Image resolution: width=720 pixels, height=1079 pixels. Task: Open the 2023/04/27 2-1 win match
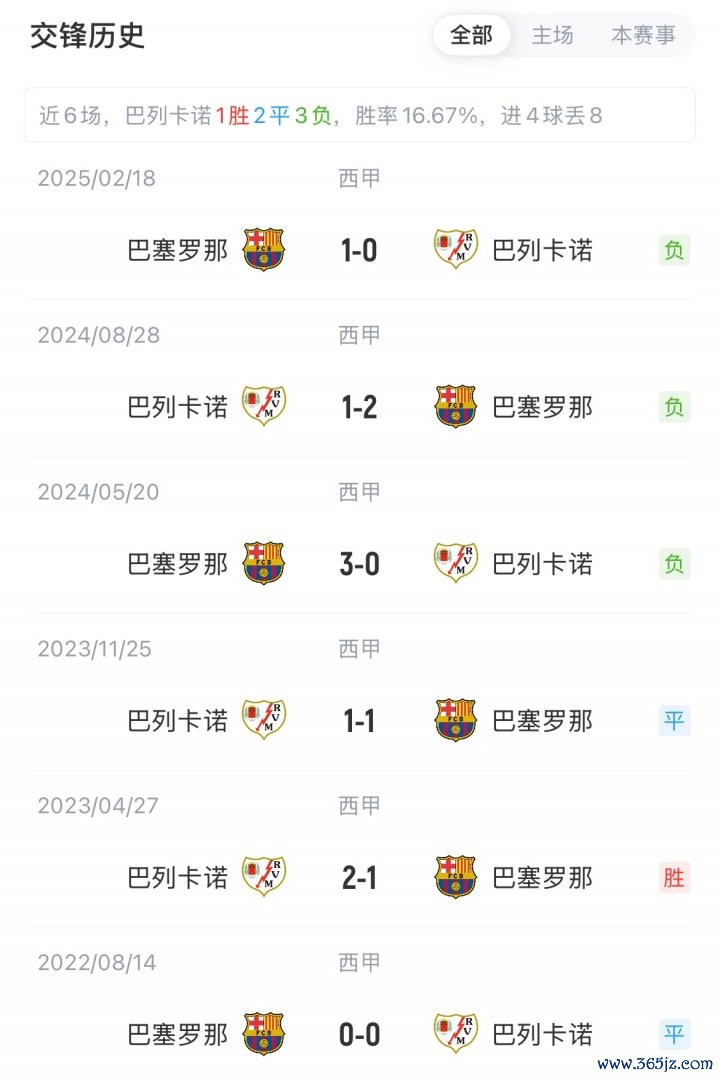[x=359, y=878]
